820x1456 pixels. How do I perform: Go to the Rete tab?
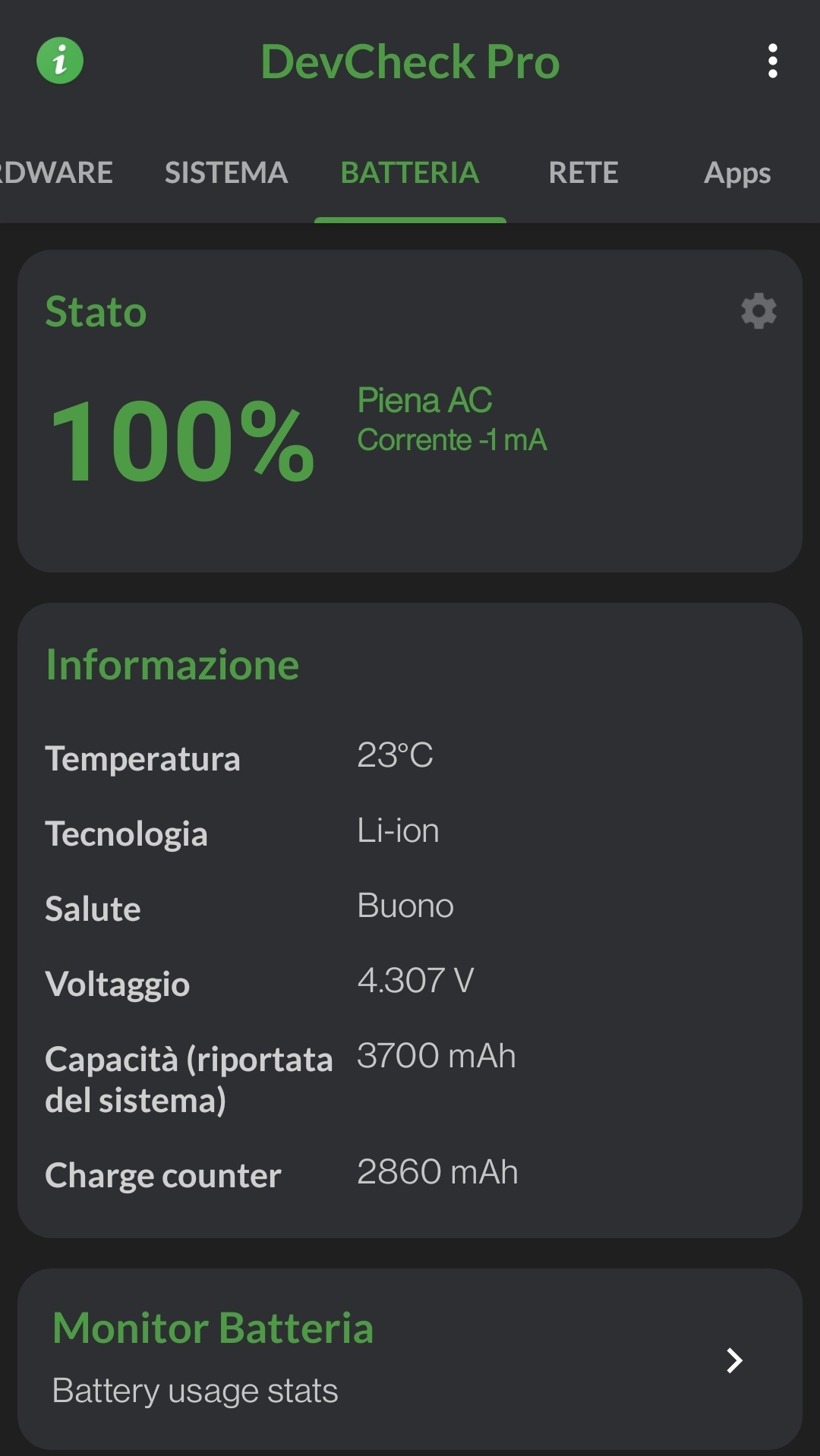583,173
